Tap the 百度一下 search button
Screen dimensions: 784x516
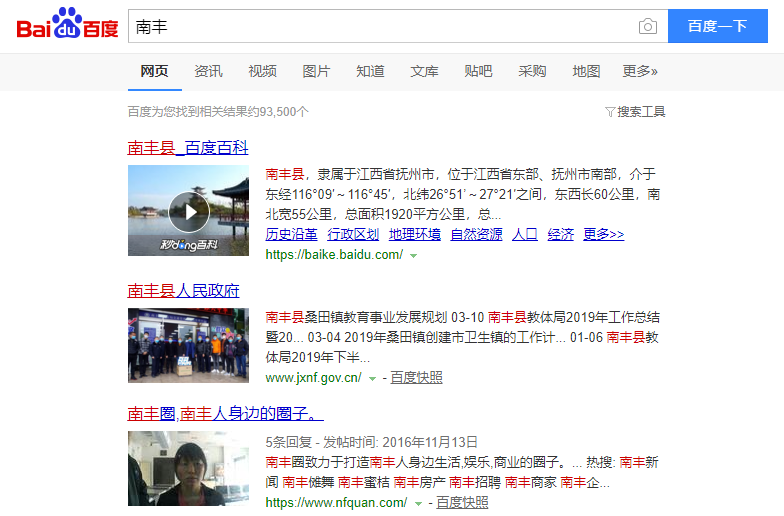(717, 26)
